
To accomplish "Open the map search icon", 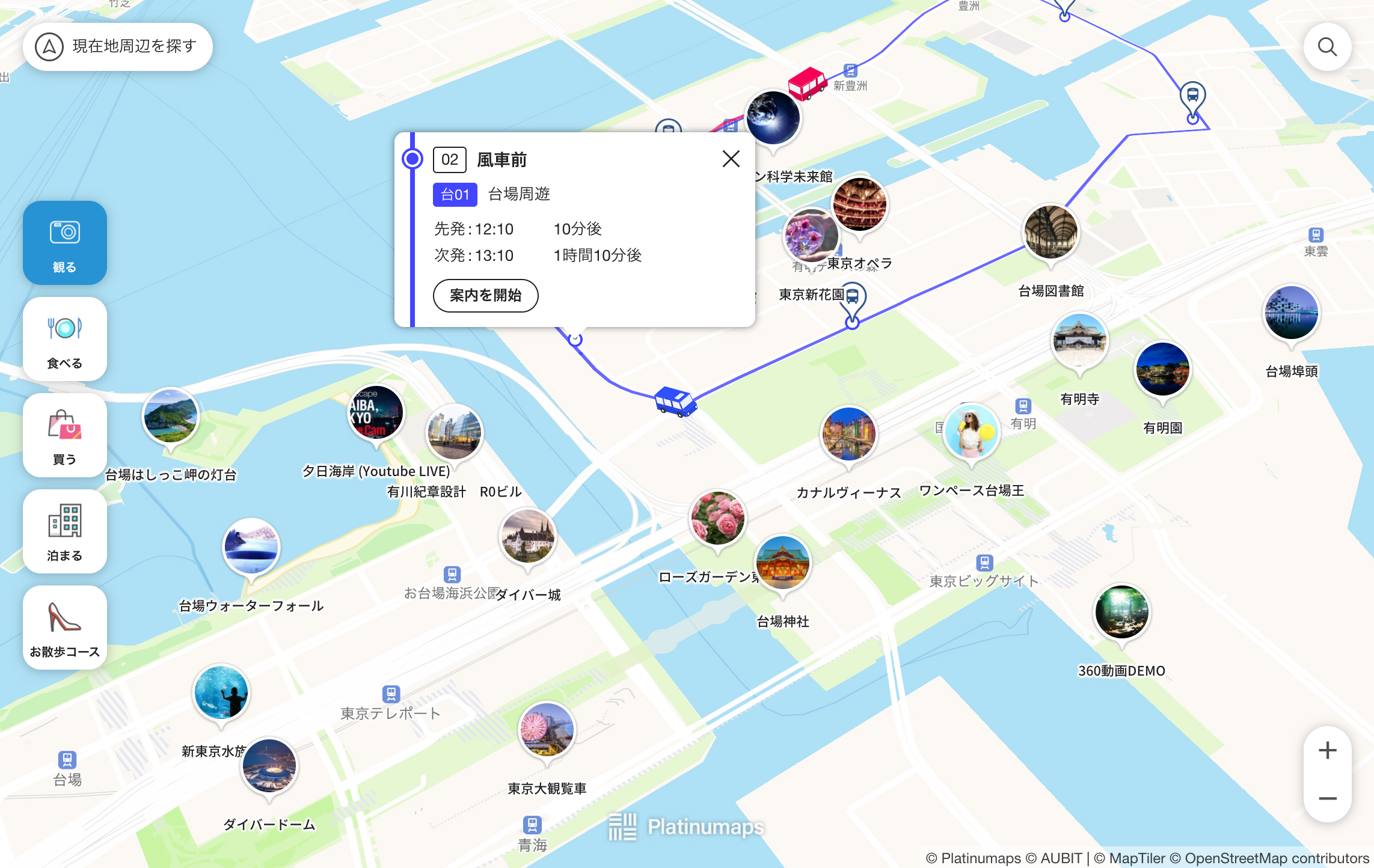I will pos(1327,47).
